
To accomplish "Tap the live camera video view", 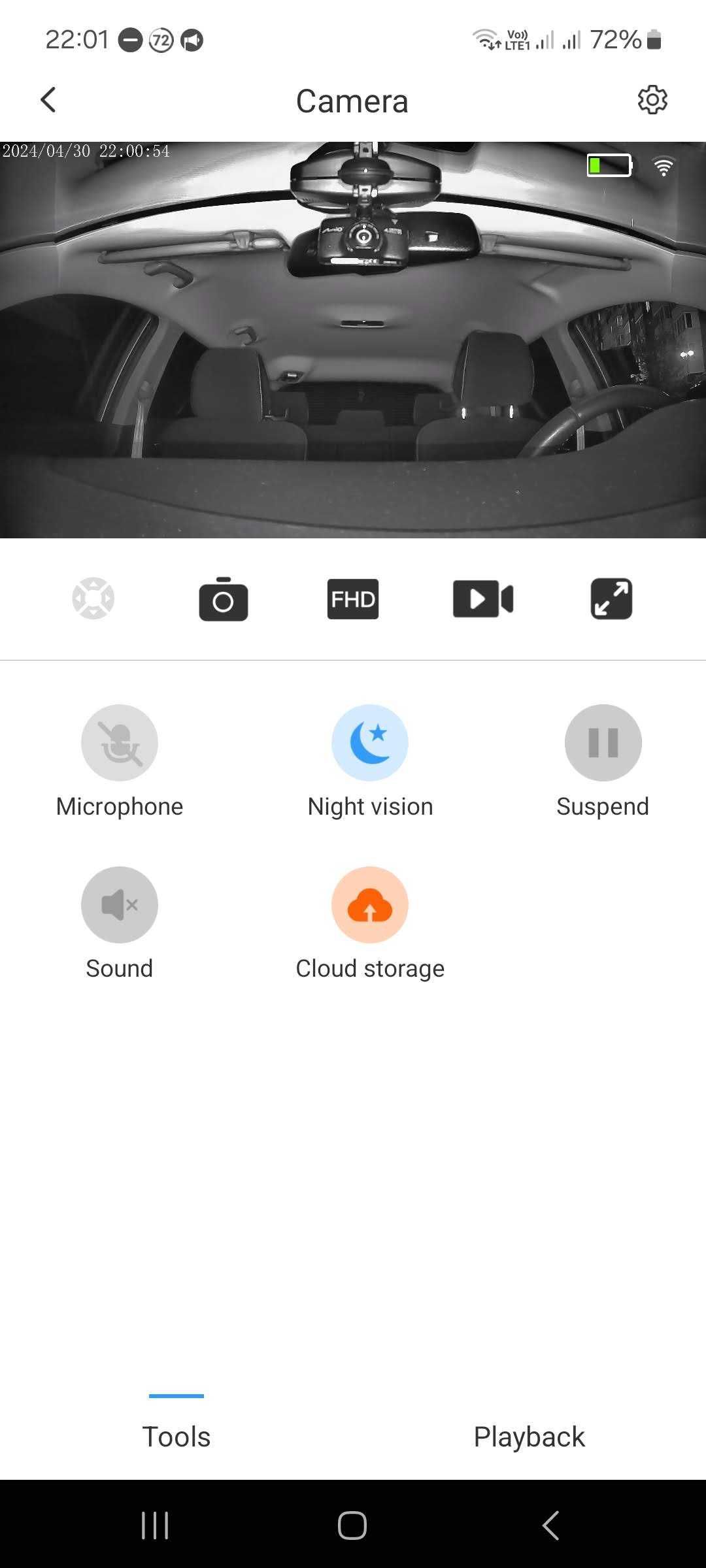I will click(x=353, y=340).
